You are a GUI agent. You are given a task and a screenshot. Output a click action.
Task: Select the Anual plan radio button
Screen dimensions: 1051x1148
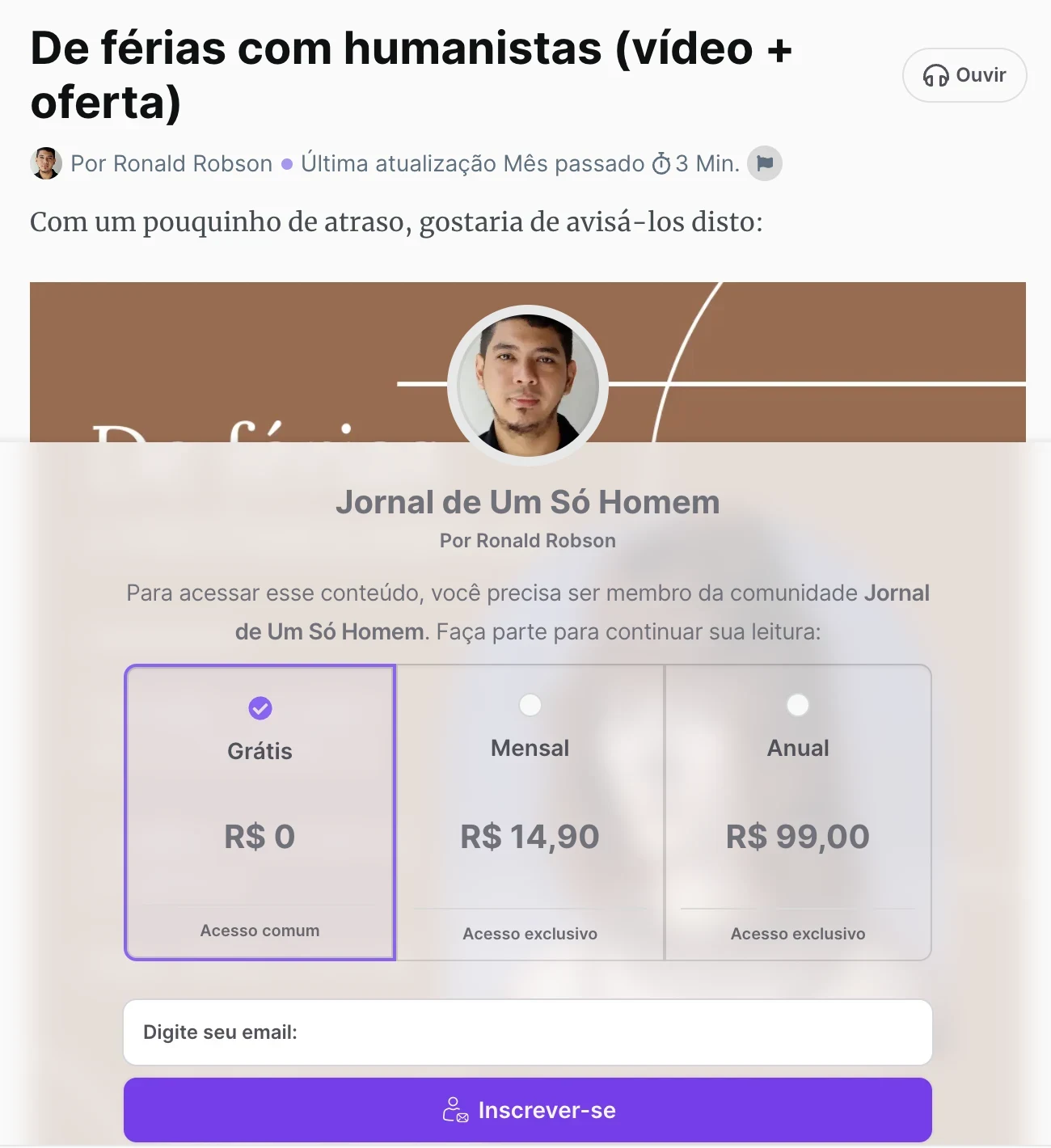(798, 705)
